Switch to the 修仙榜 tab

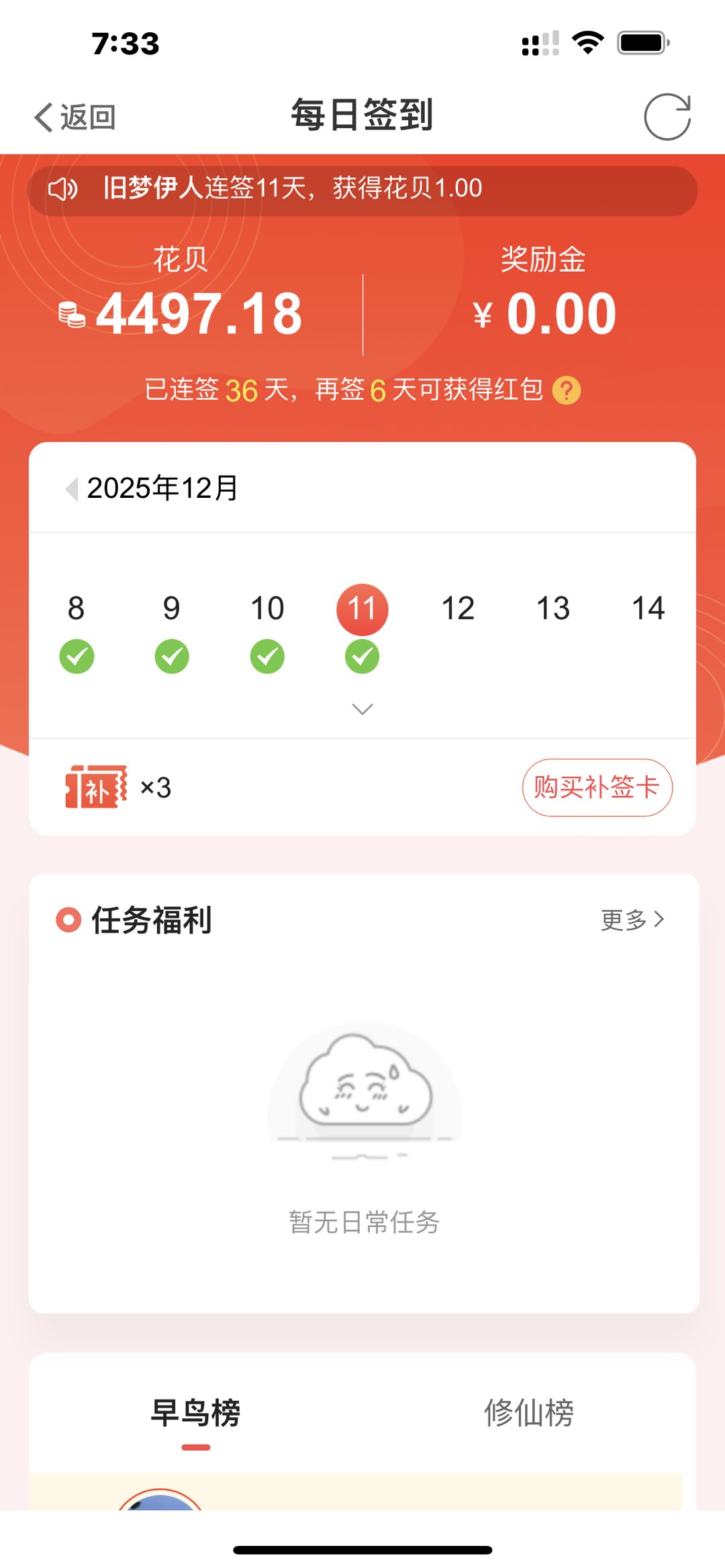(529, 1413)
